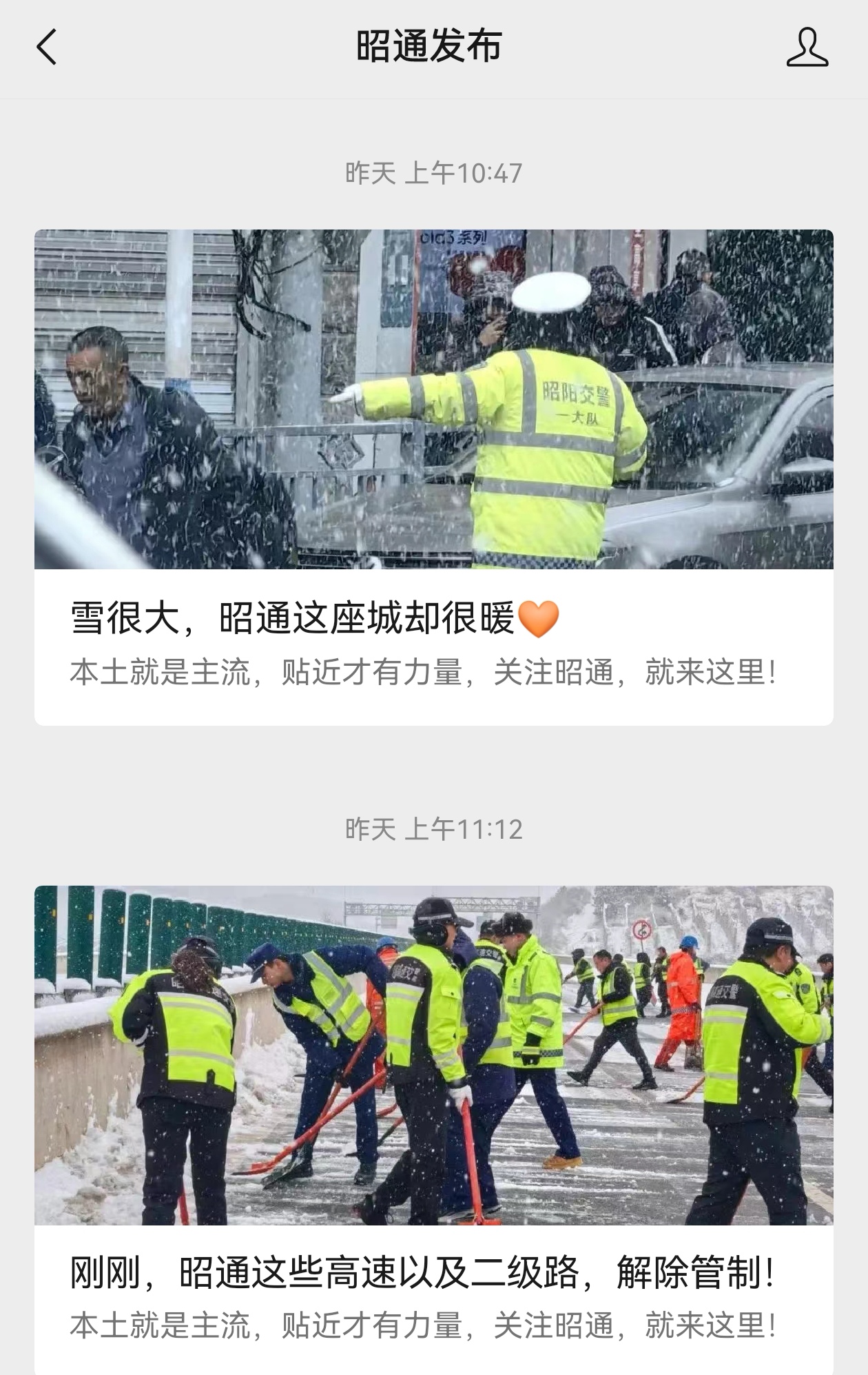This screenshot has width=868, height=1375.
Task: Go back from 昭通发布 page
Action: click(x=46, y=48)
